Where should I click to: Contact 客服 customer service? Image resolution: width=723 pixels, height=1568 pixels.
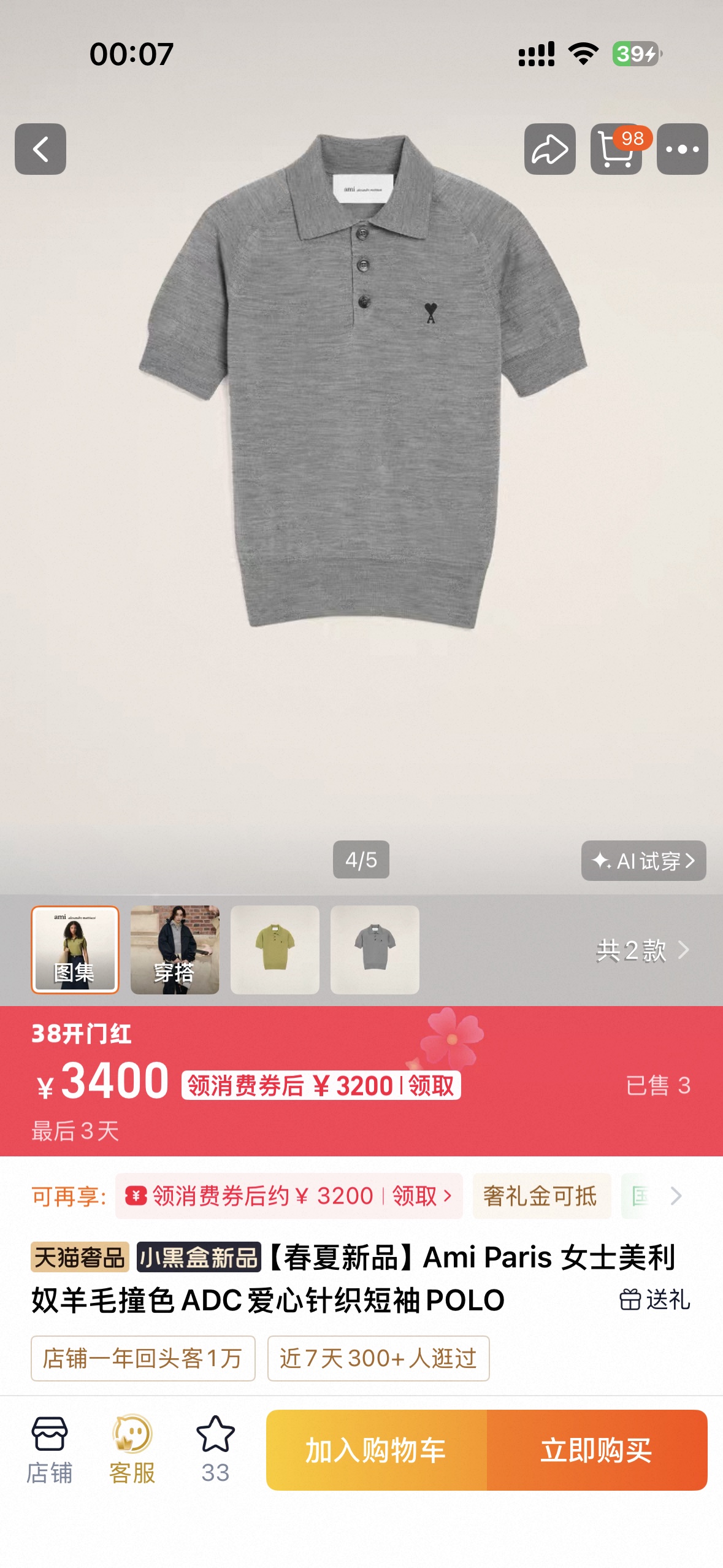click(132, 1449)
